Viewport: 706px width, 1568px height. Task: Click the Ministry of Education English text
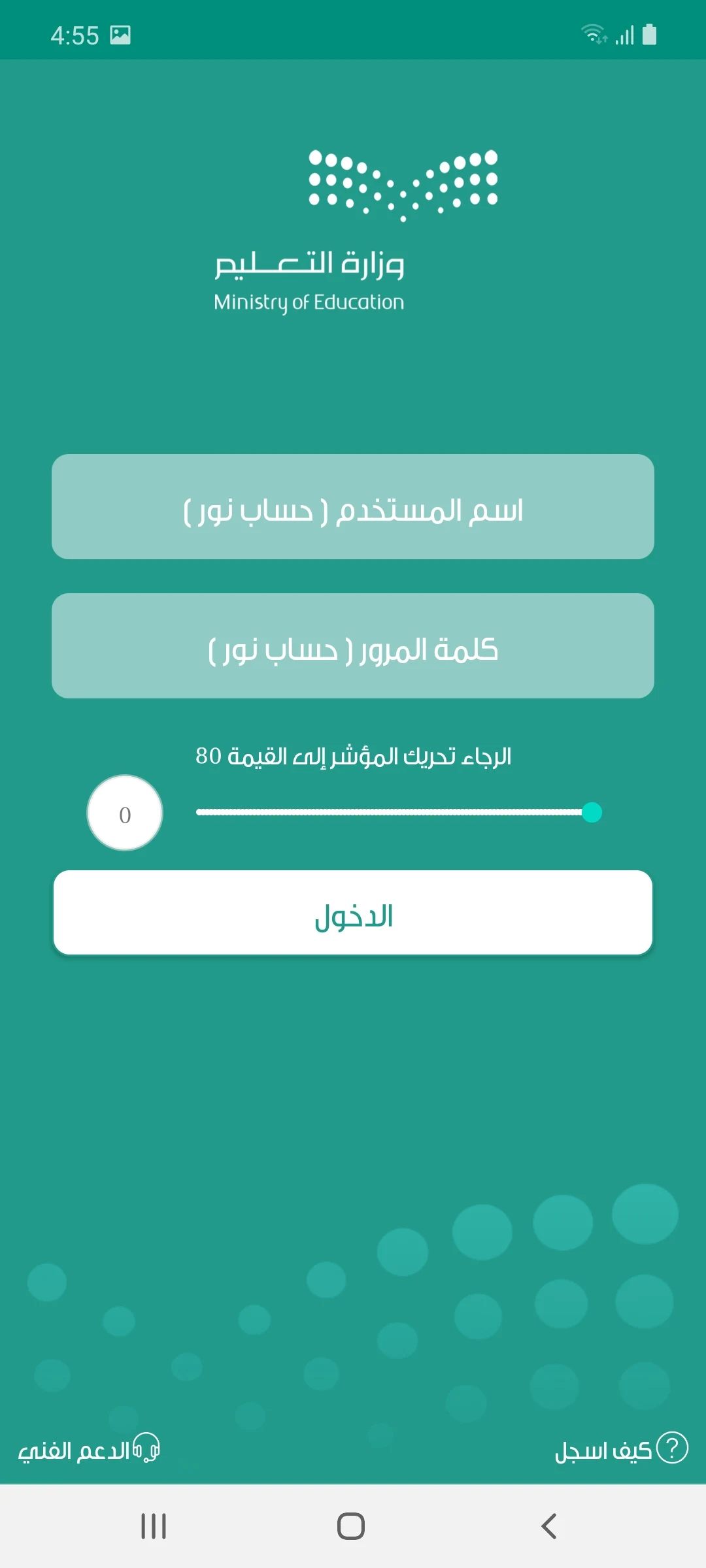coord(310,302)
